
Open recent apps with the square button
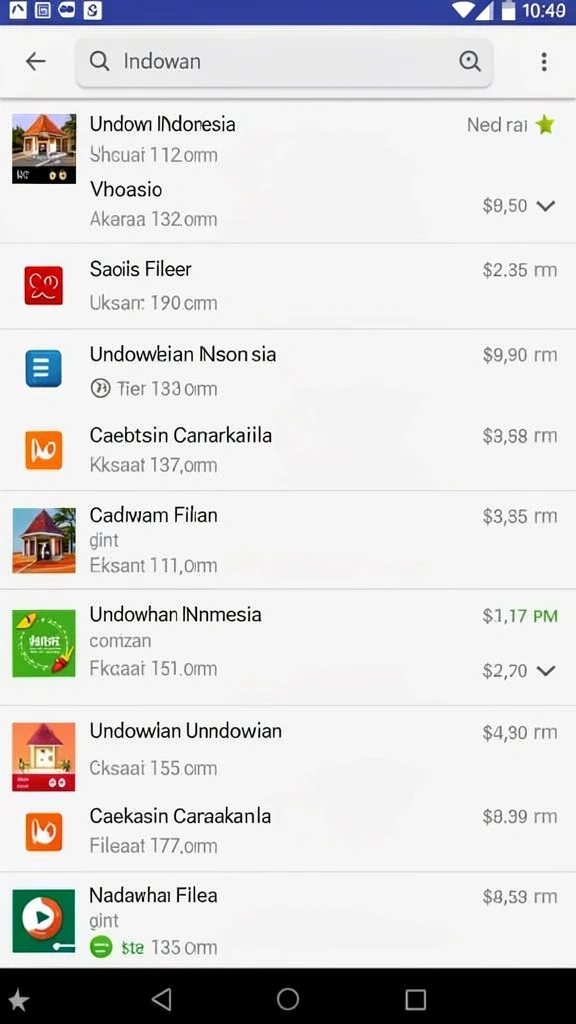pyautogui.click(x=415, y=999)
